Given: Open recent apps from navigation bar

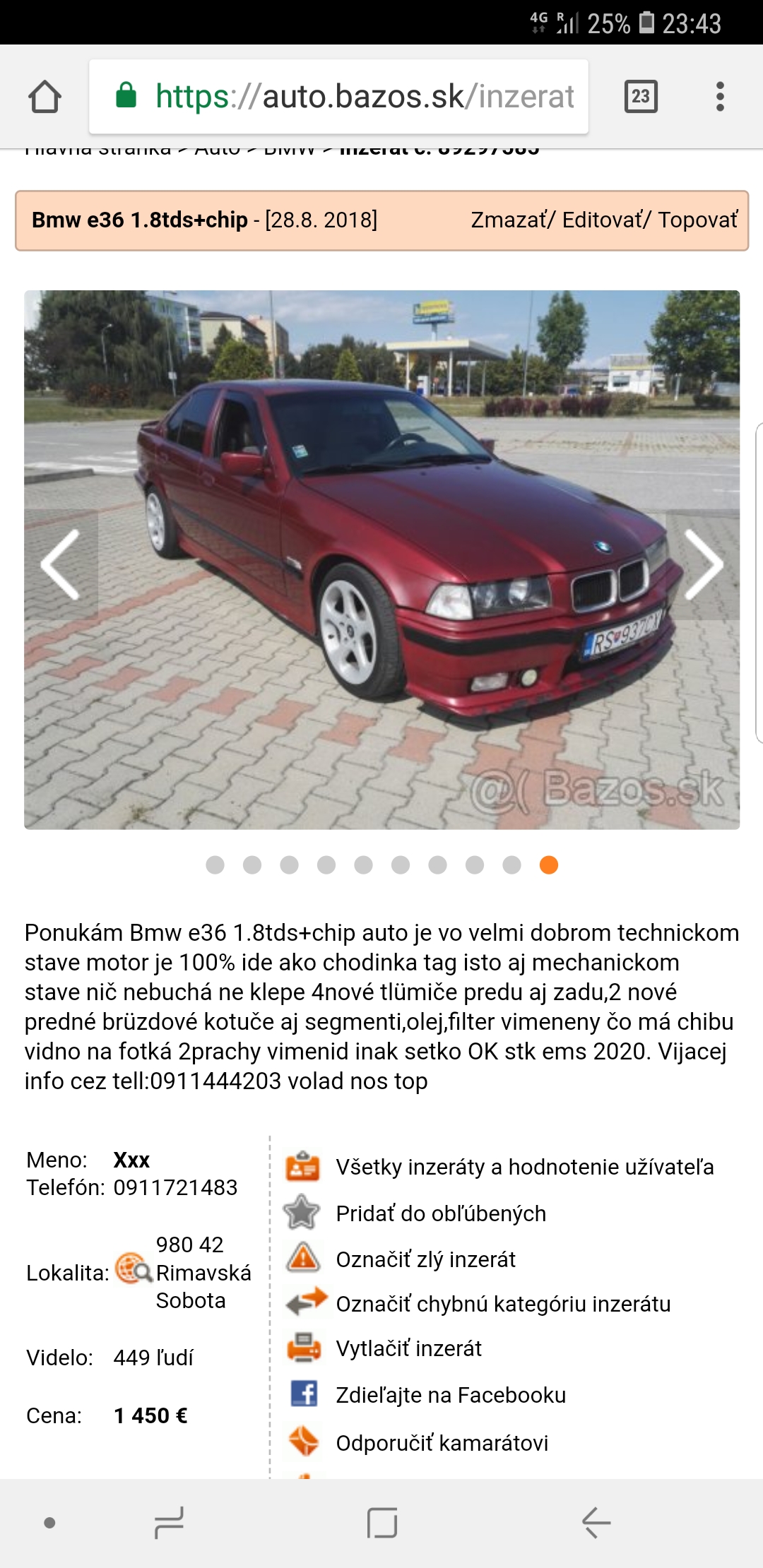Looking at the screenshot, I should [169, 1523].
